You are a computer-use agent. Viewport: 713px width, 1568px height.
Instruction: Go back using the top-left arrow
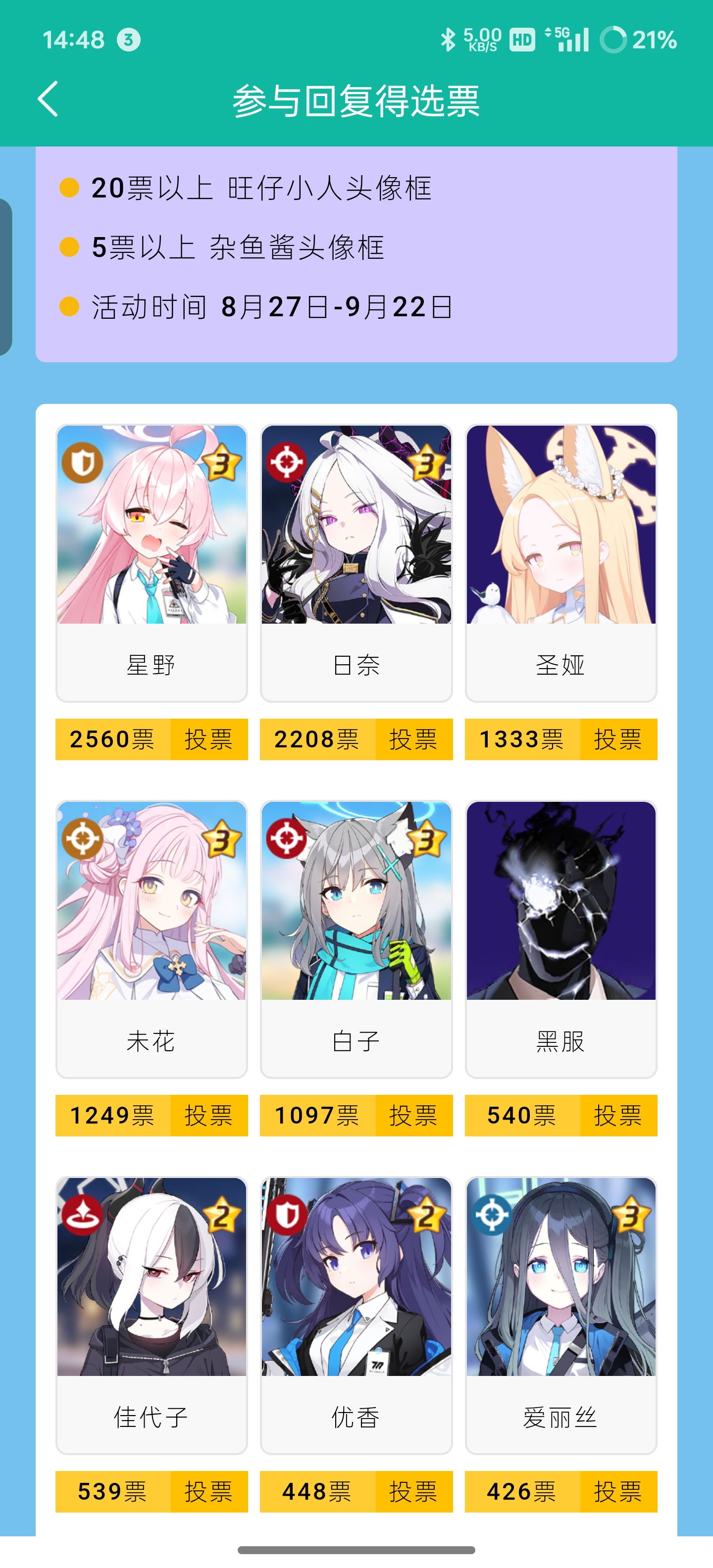click(x=48, y=99)
